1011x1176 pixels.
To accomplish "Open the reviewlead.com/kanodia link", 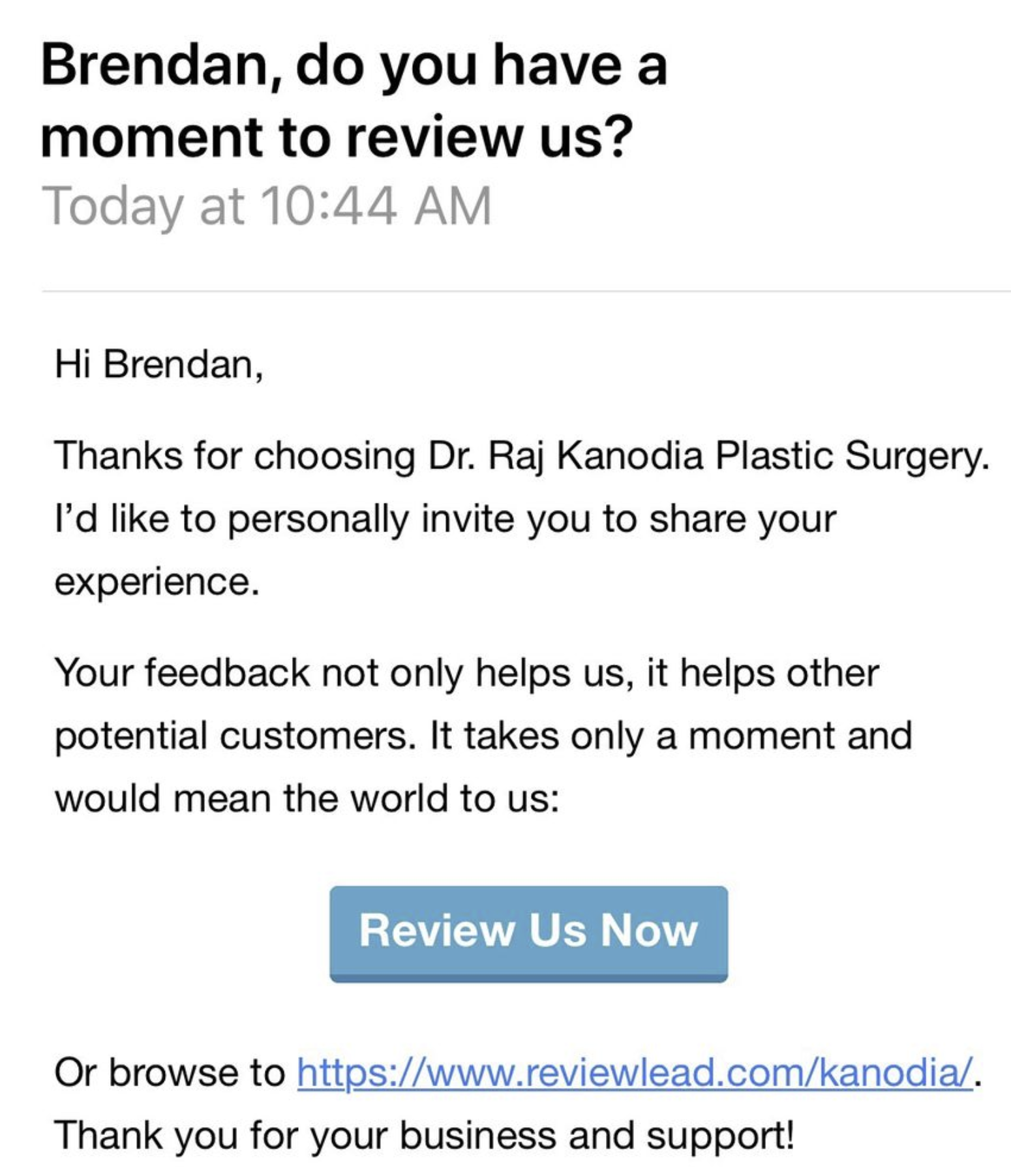I will click(x=635, y=1072).
